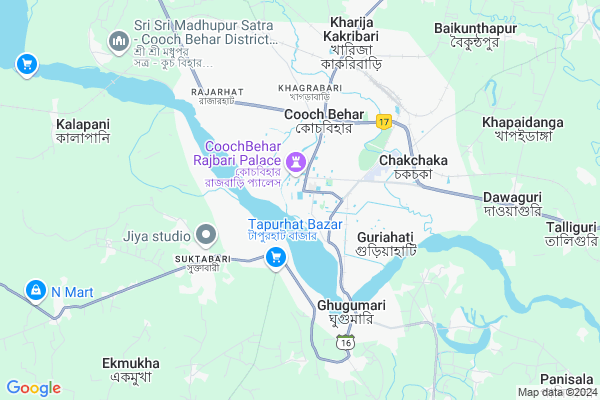Viewport: 600px width, 400px height.
Task: Select the Sri Sri Madhupur Satra marker
Action: pyautogui.click(x=118, y=40)
